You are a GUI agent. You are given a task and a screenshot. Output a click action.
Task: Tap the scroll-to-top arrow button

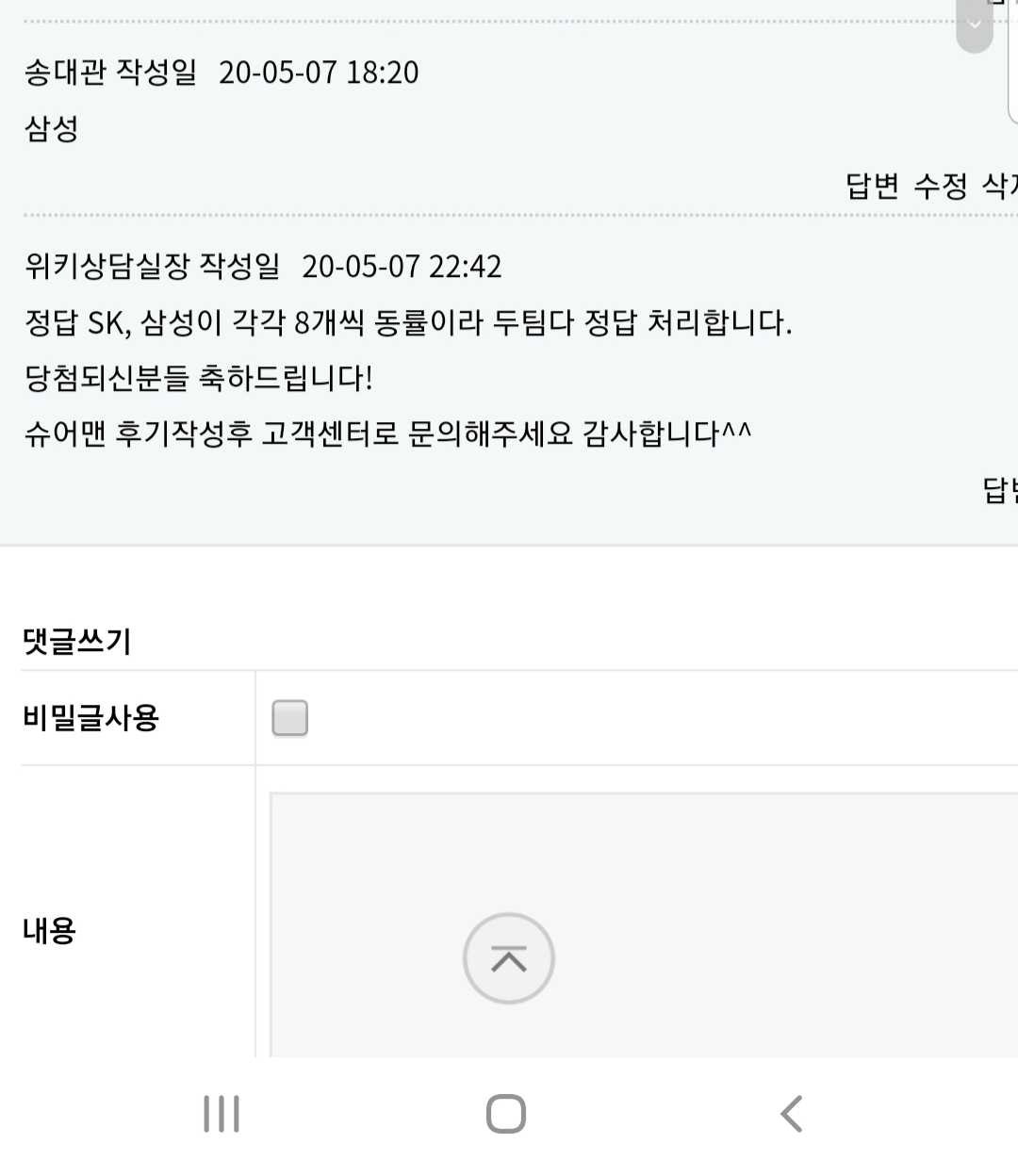509,959
